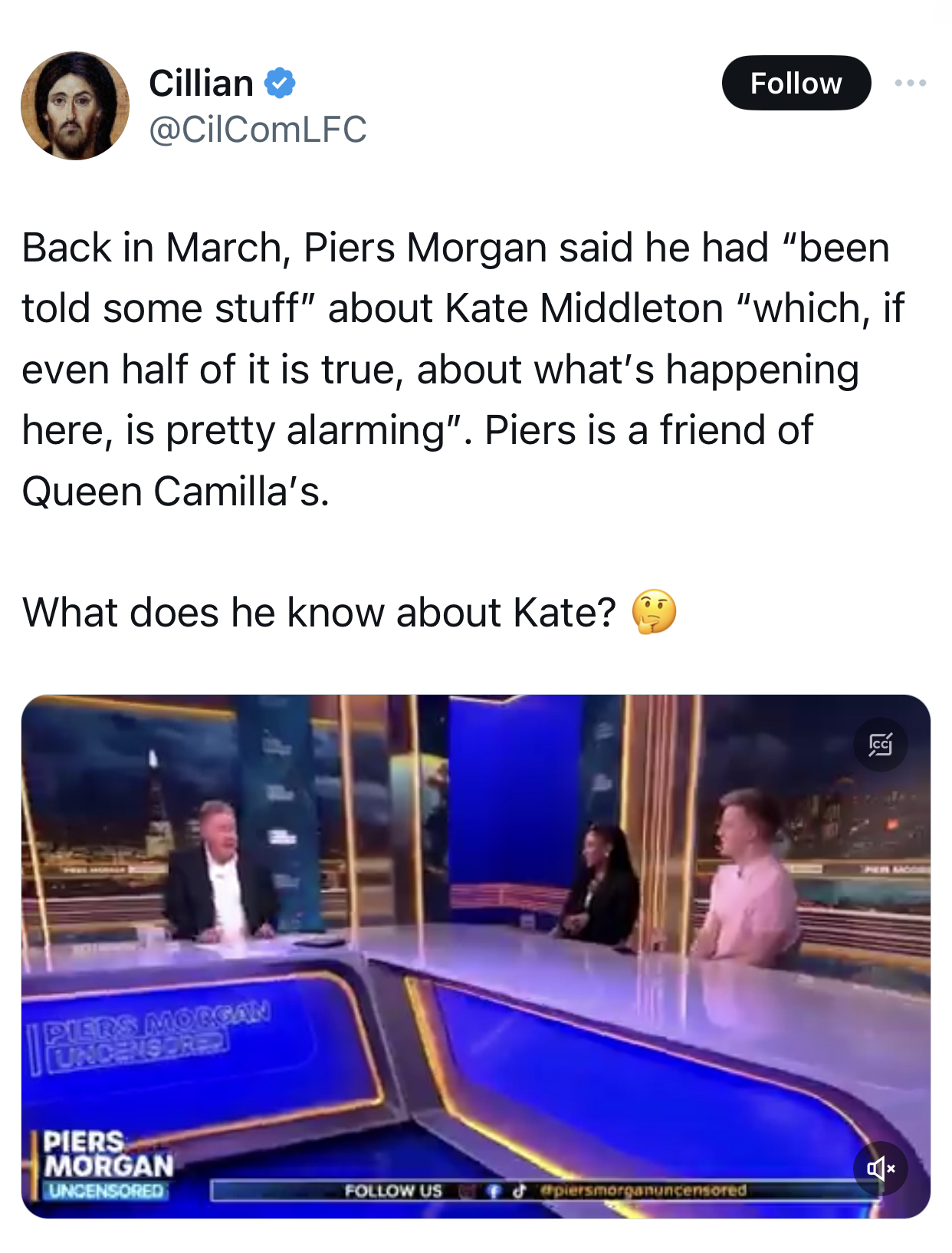Image resolution: width=952 pixels, height=1253 pixels.
Task: Follow the Cillian account
Action: point(796,83)
